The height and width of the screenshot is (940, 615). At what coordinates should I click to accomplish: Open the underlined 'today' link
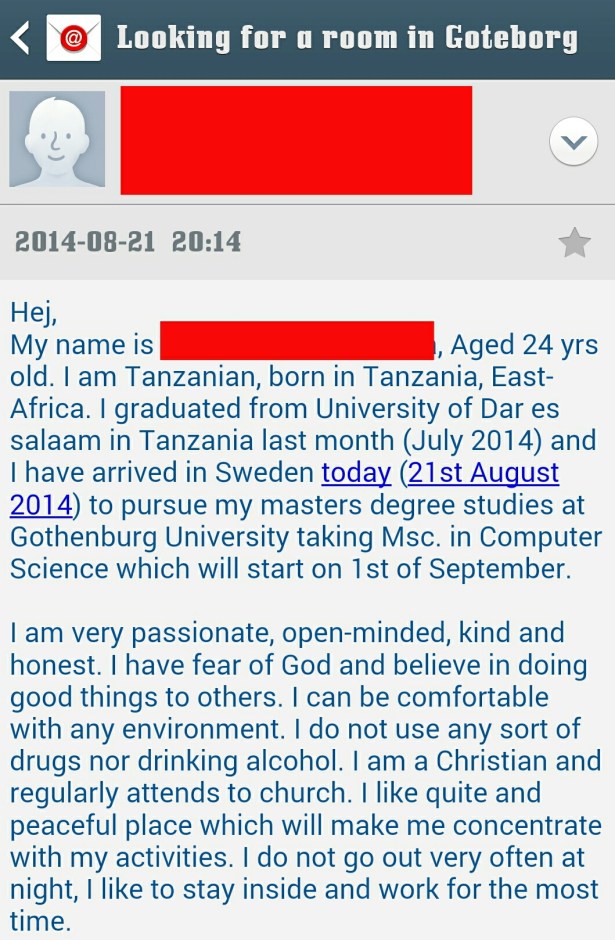tap(355, 472)
